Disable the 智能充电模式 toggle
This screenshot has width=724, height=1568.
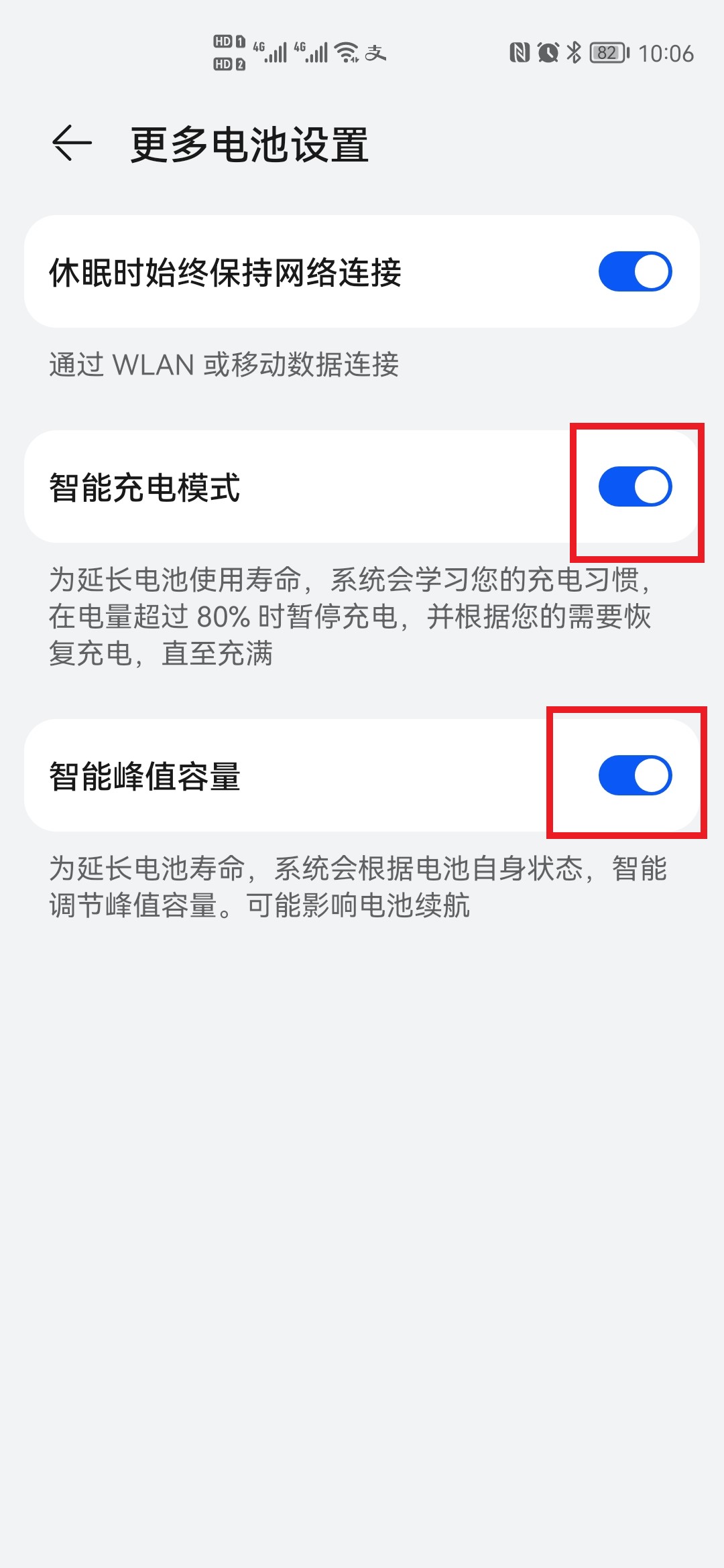(x=635, y=486)
